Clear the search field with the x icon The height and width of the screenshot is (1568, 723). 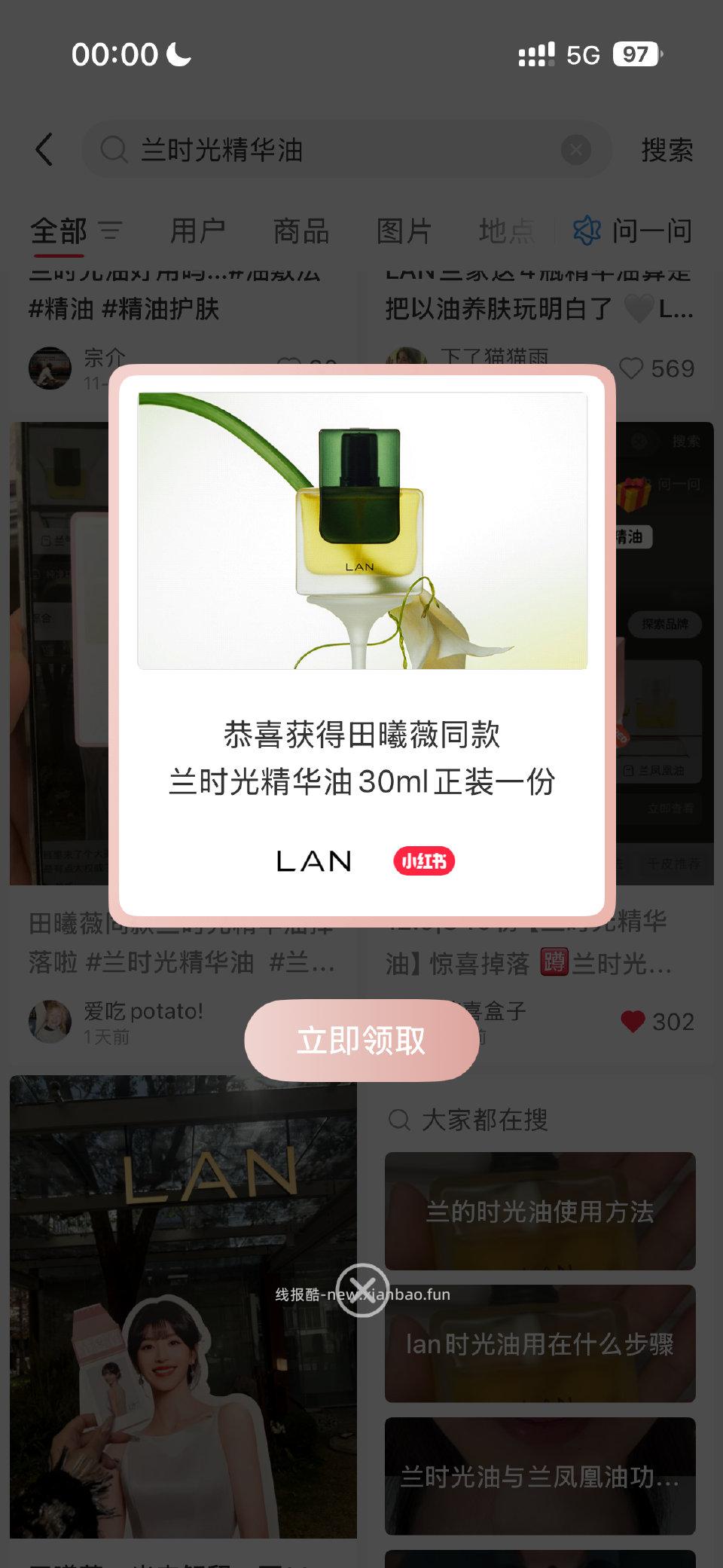click(575, 149)
